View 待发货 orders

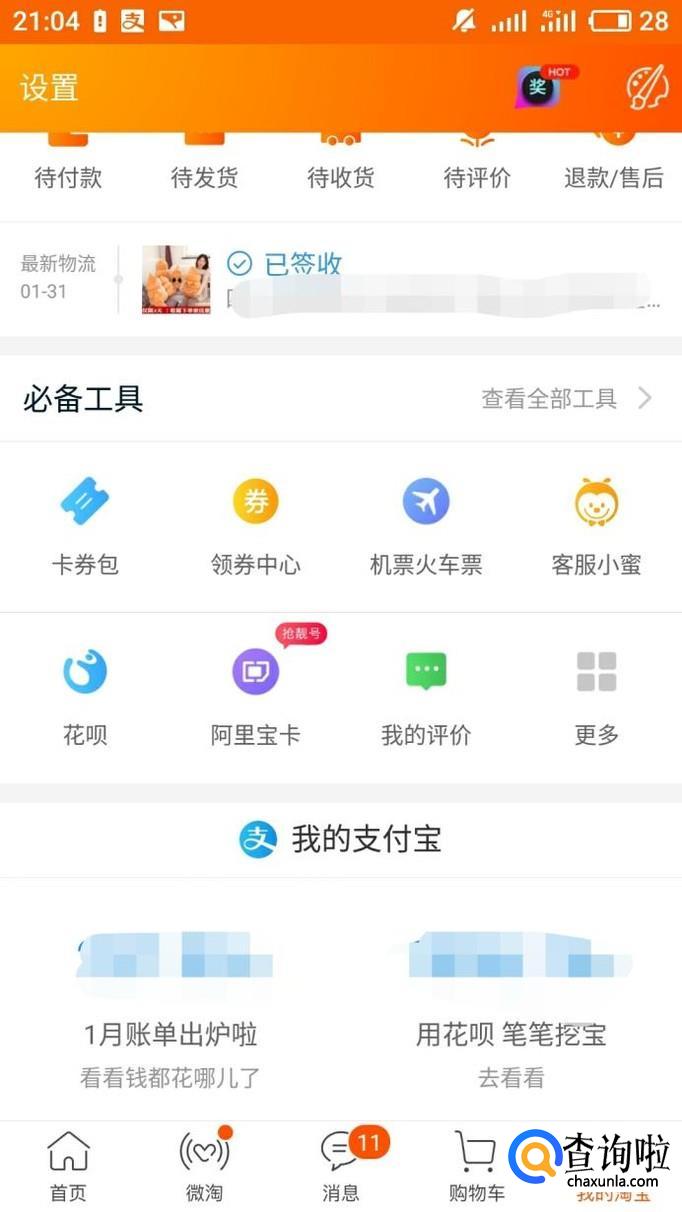coord(204,170)
